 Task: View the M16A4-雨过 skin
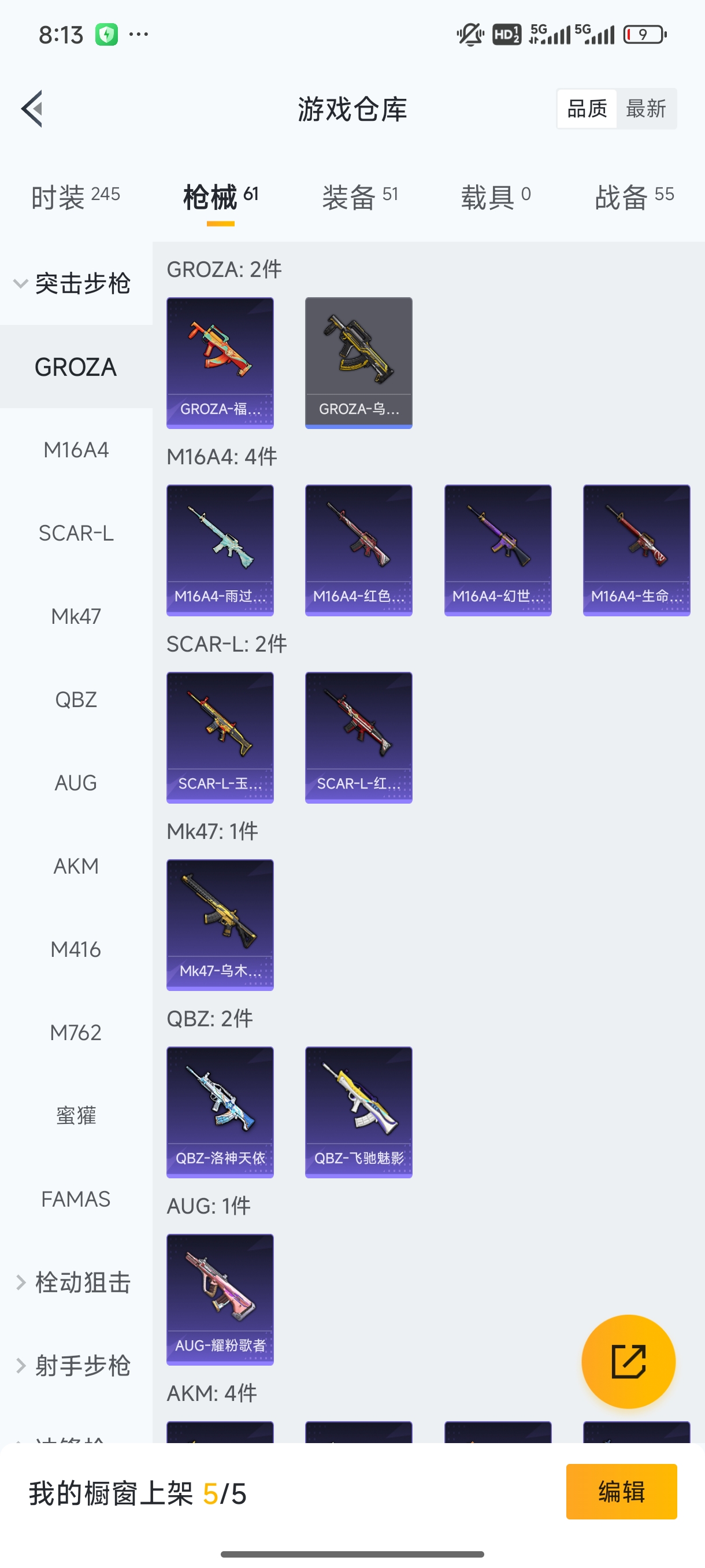220,550
